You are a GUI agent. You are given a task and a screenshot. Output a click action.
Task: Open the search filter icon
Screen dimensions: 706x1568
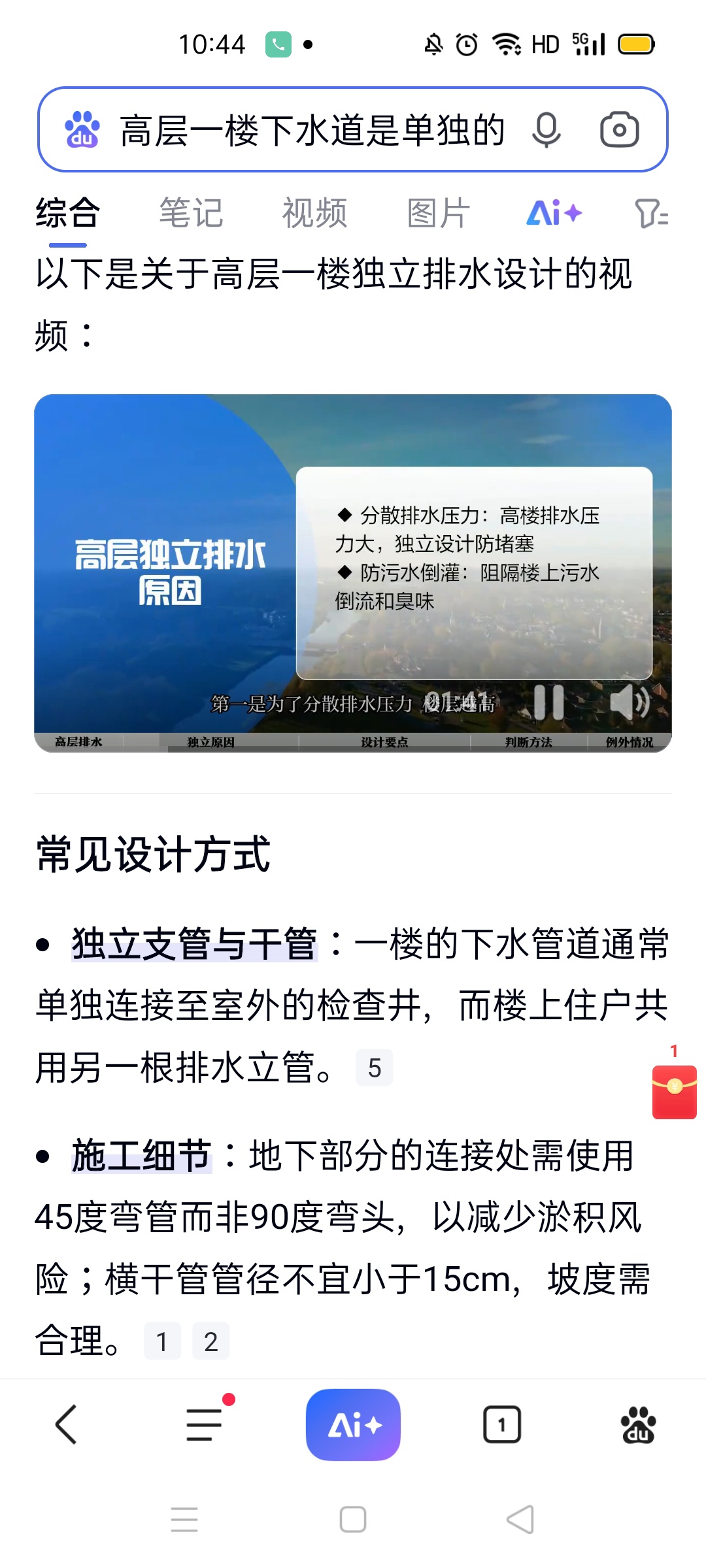651,214
